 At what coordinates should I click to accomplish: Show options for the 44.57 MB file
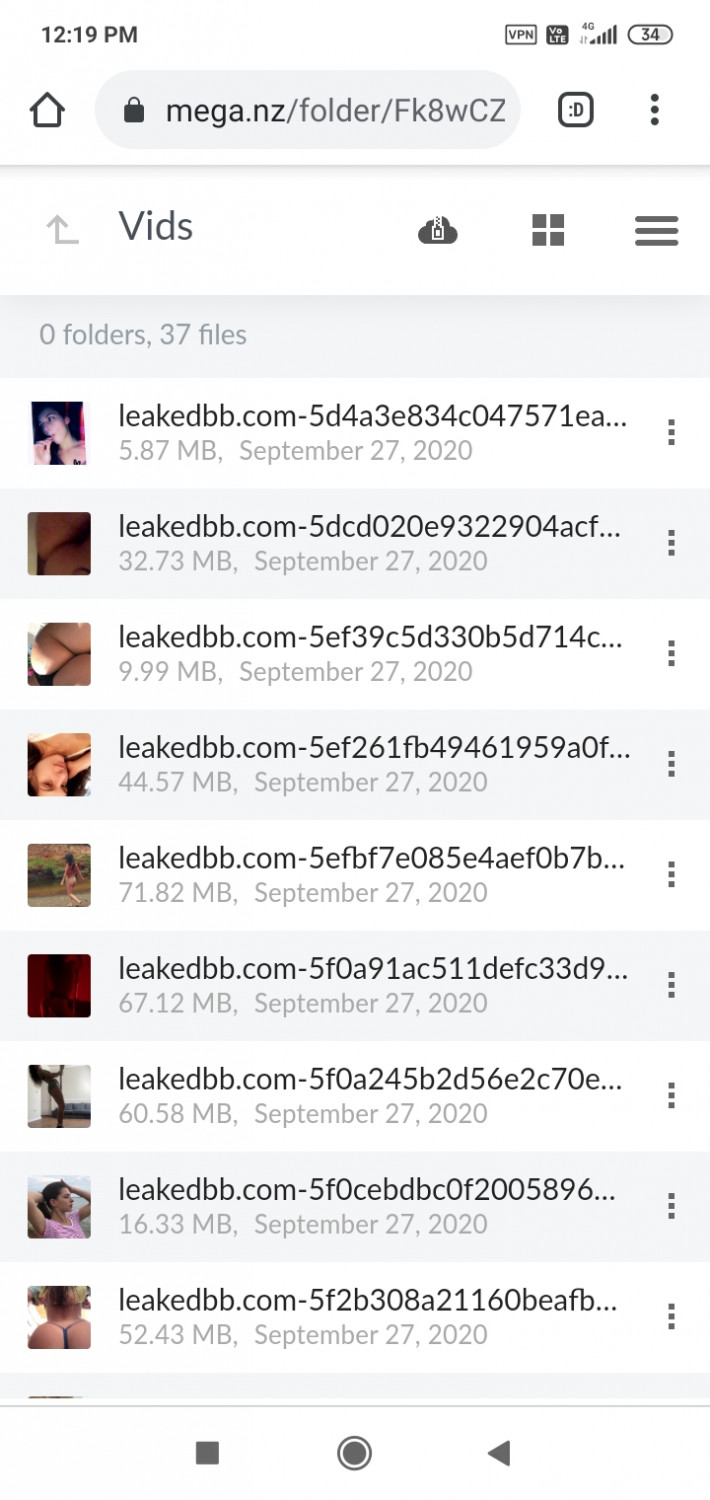(671, 765)
